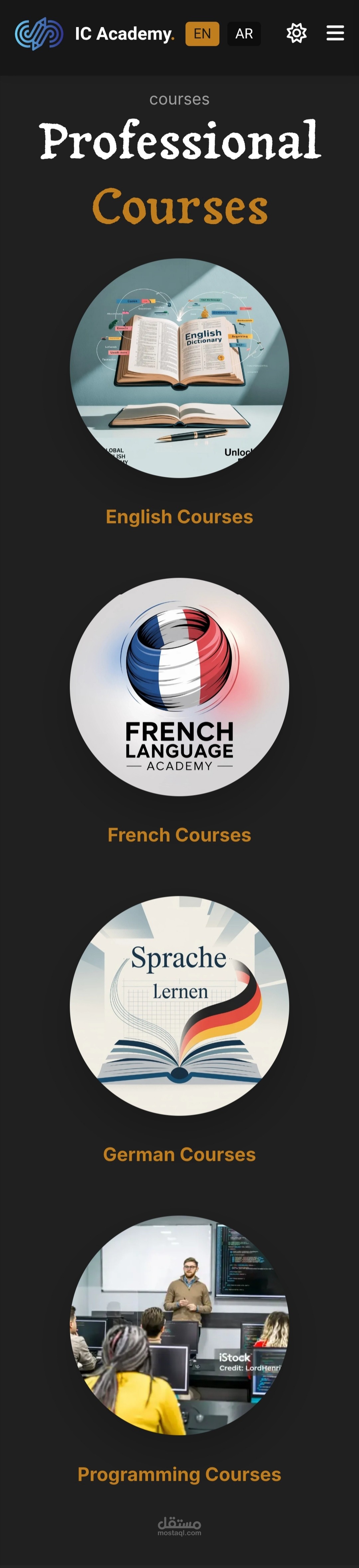Open the settings gear icon
Viewport: 359px width, 1568px height.
click(x=296, y=34)
